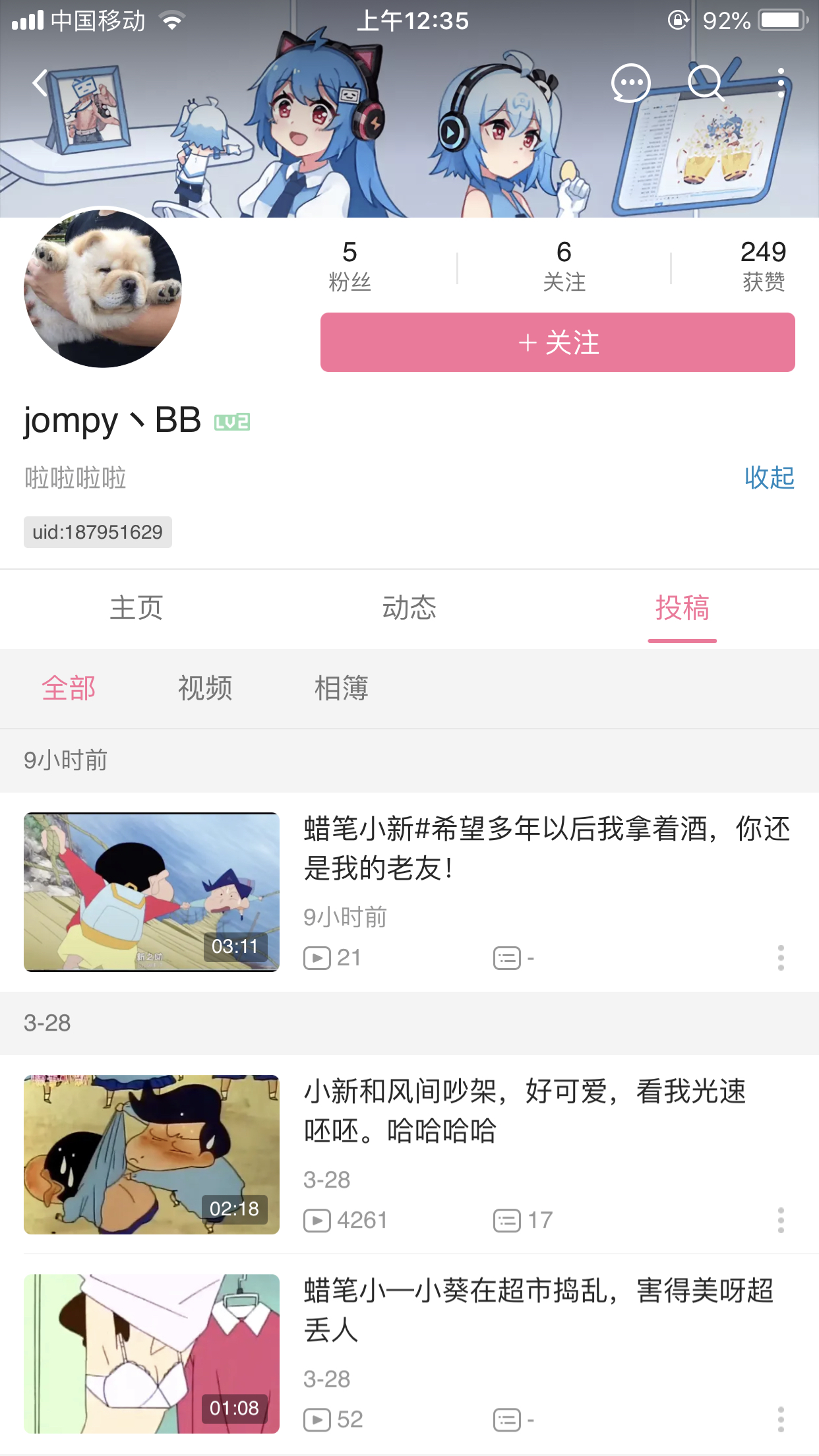View the 粉丝 followers list

349,266
